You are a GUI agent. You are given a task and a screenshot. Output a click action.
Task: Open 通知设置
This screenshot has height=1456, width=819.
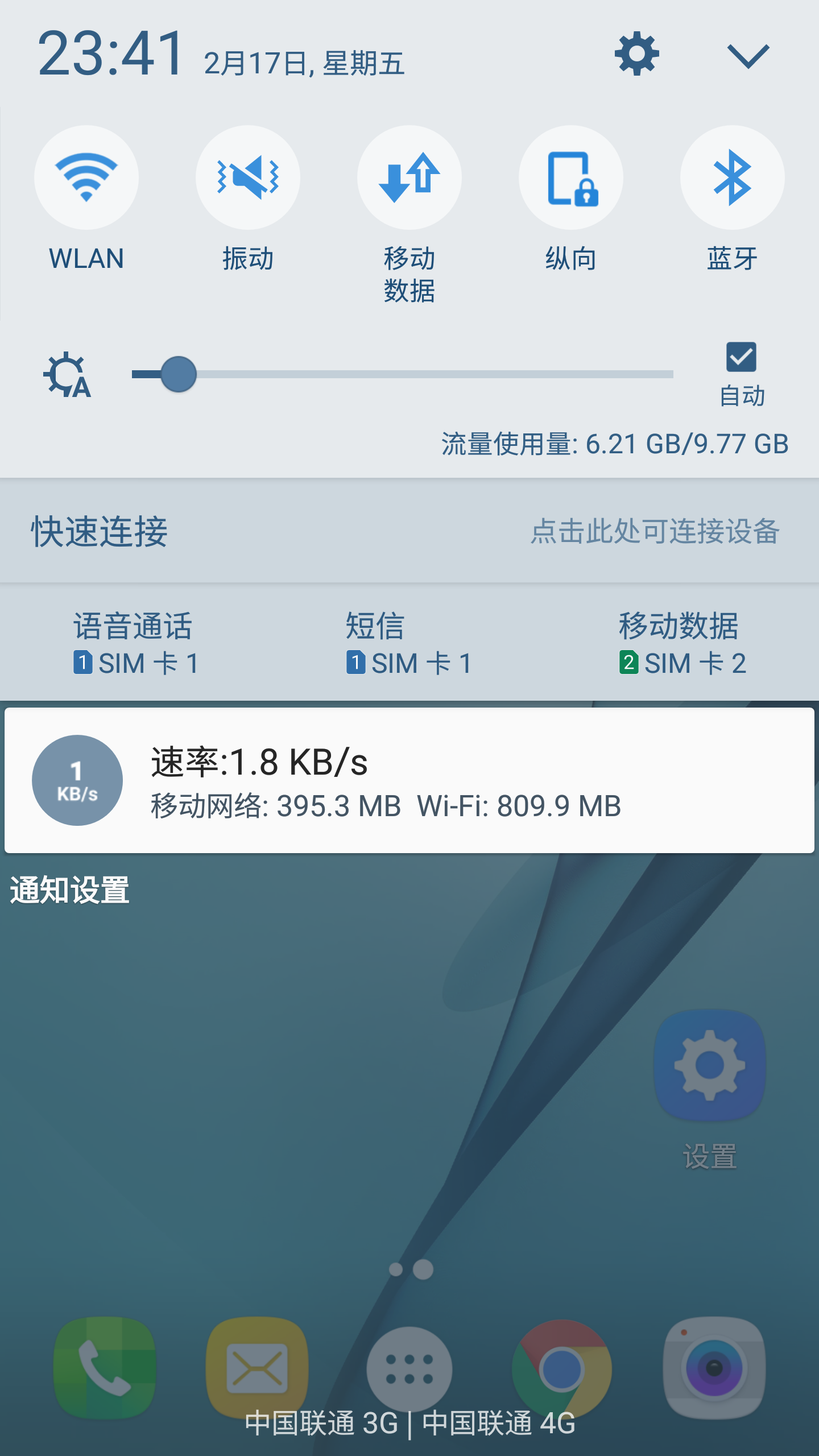tap(69, 890)
